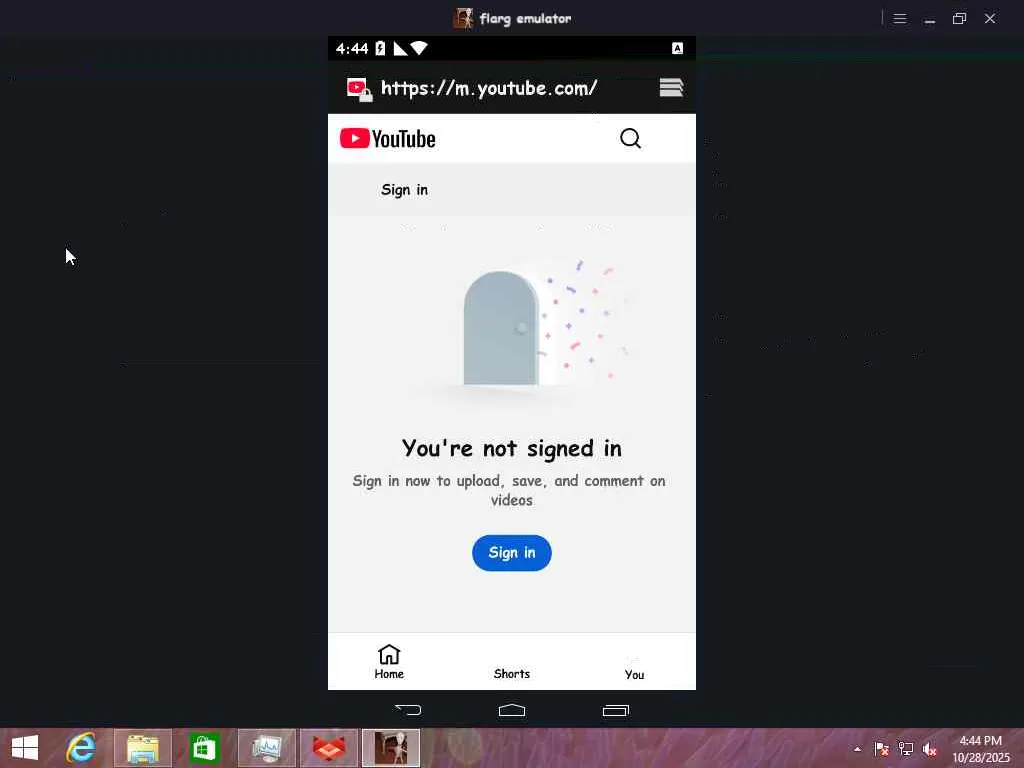The width and height of the screenshot is (1024, 768).
Task: Open Android recent apps
Action: (x=615, y=710)
